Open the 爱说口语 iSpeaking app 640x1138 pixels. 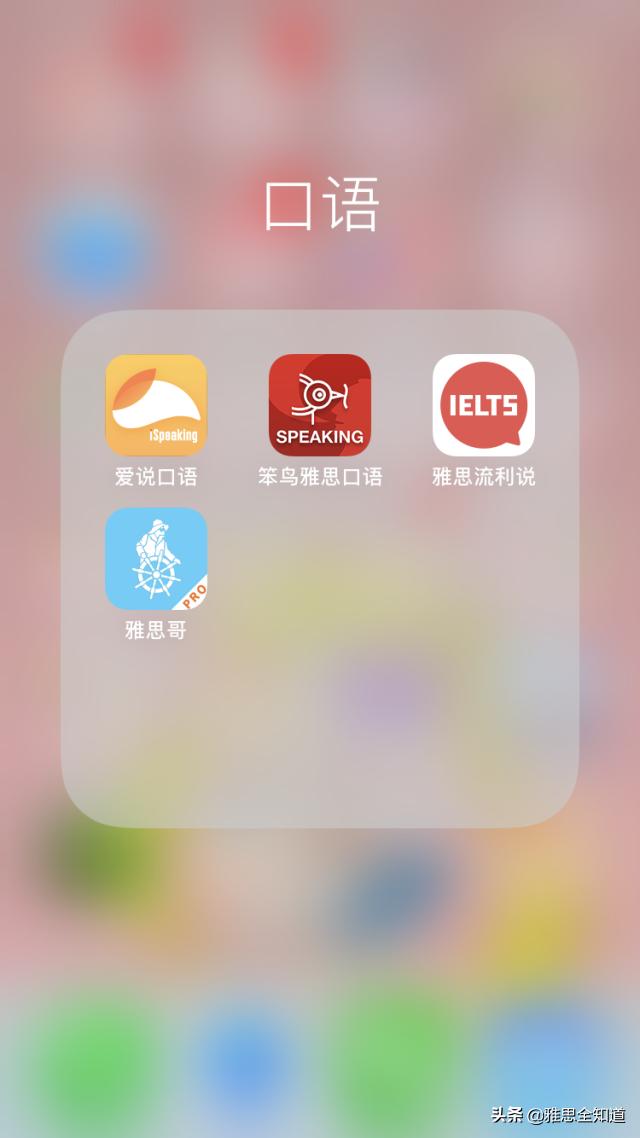(156, 405)
